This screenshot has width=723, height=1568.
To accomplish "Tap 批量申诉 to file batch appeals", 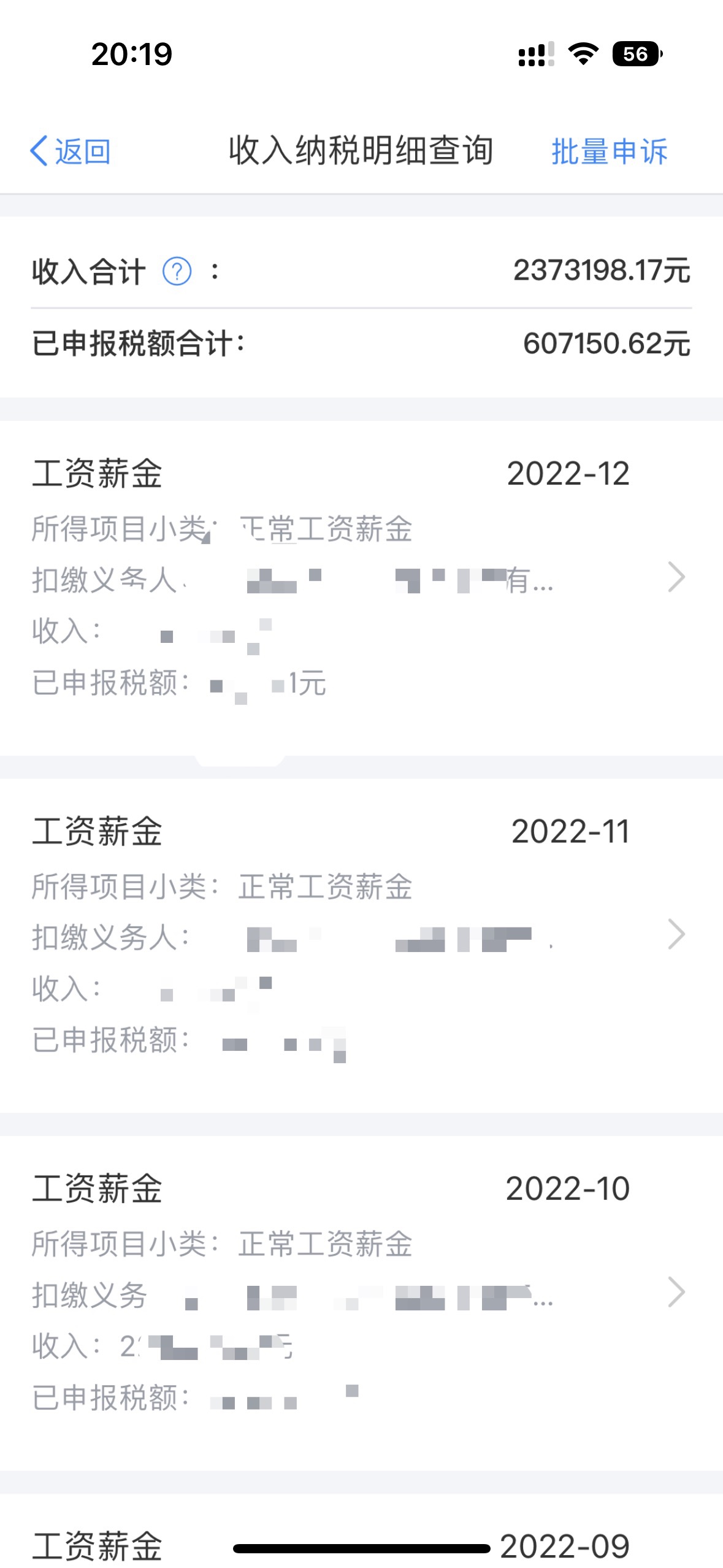I will pyautogui.click(x=608, y=152).
